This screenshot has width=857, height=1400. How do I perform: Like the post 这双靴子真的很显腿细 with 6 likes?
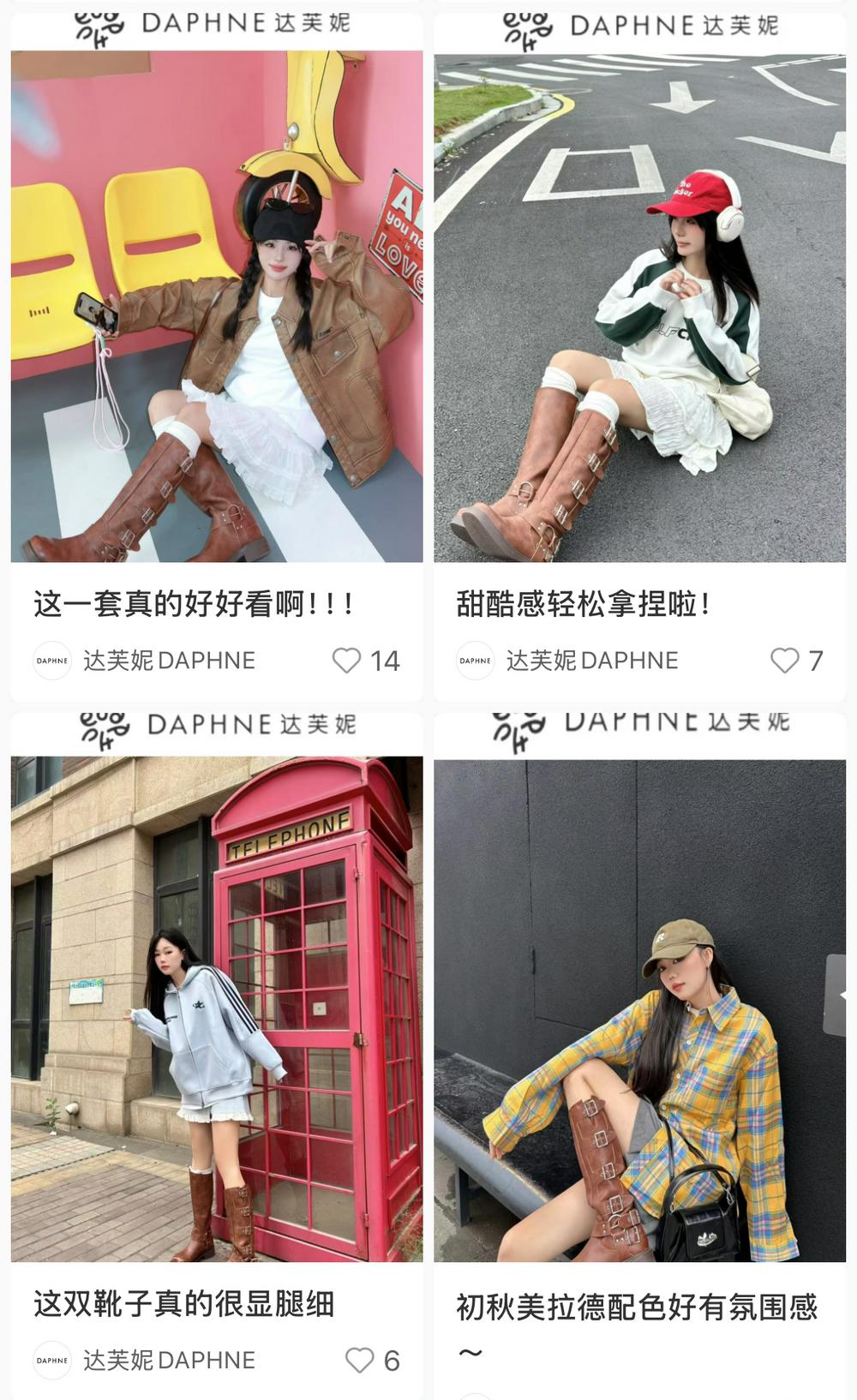[x=359, y=1361]
